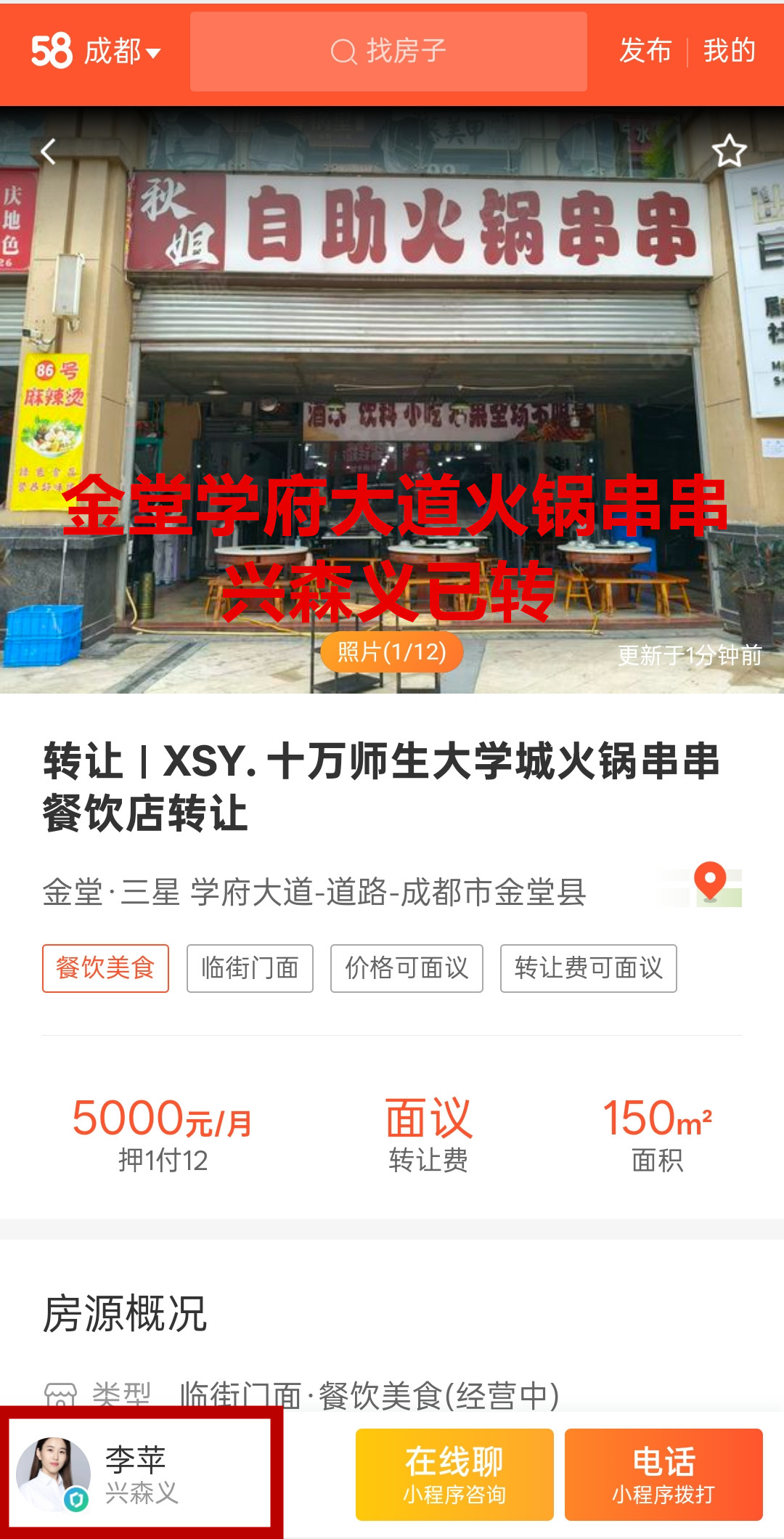Favorite this listing with the star icon
This screenshot has height=1539, width=784.
click(x=729, y=151)
